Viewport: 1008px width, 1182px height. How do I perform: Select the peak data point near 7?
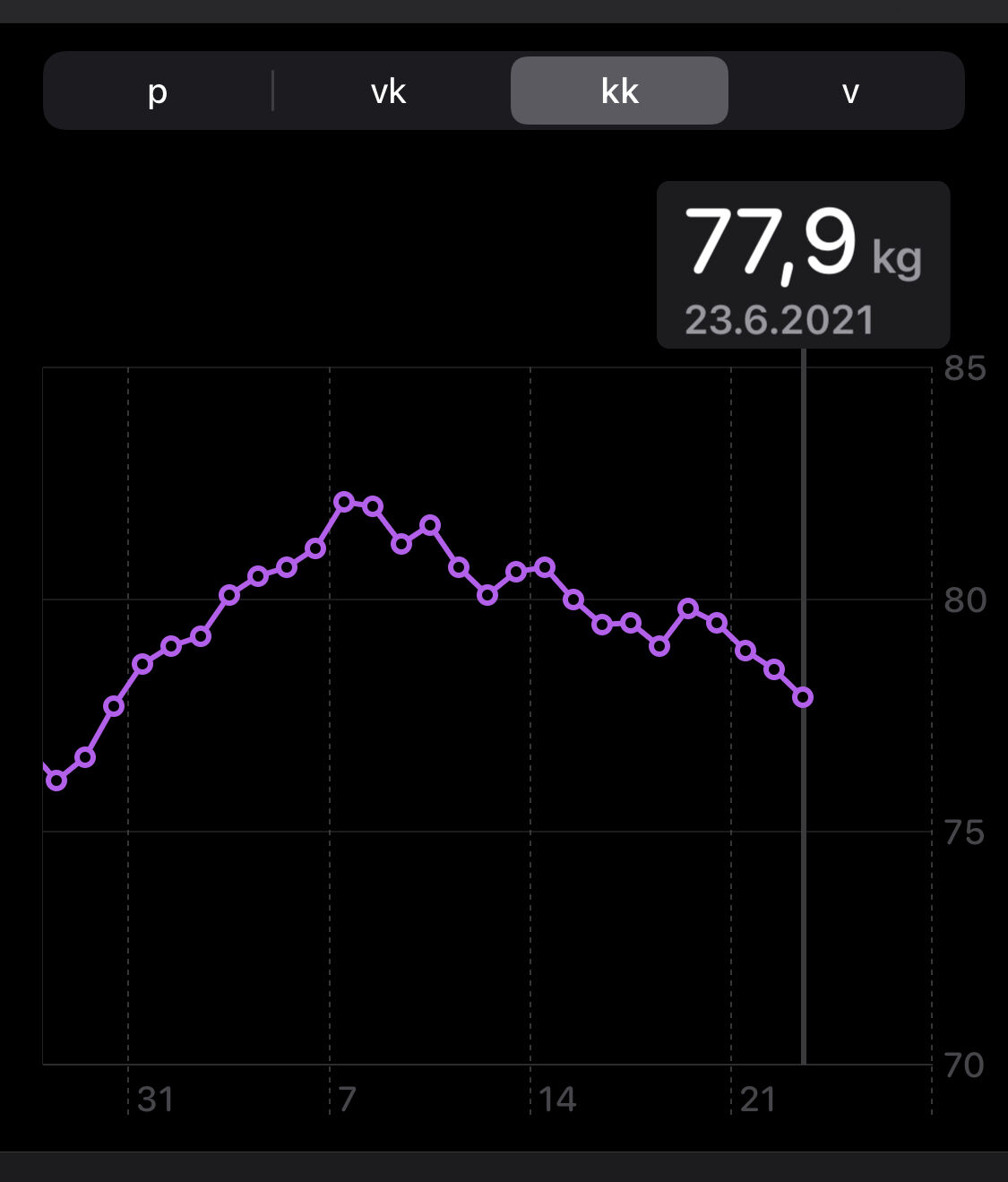344,501
